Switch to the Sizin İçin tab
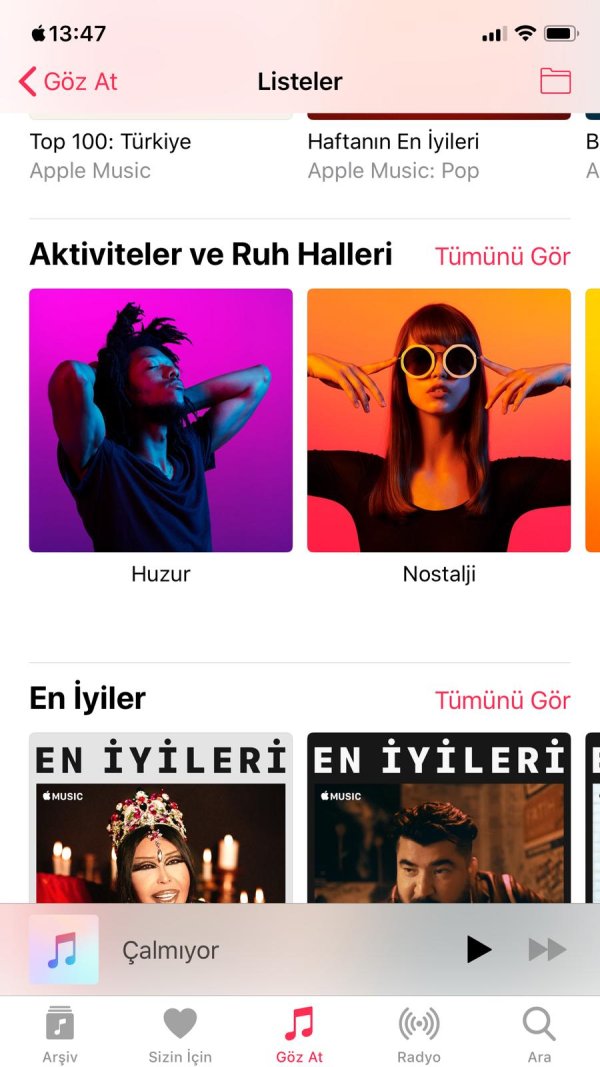 click(x=180, y=1033)
